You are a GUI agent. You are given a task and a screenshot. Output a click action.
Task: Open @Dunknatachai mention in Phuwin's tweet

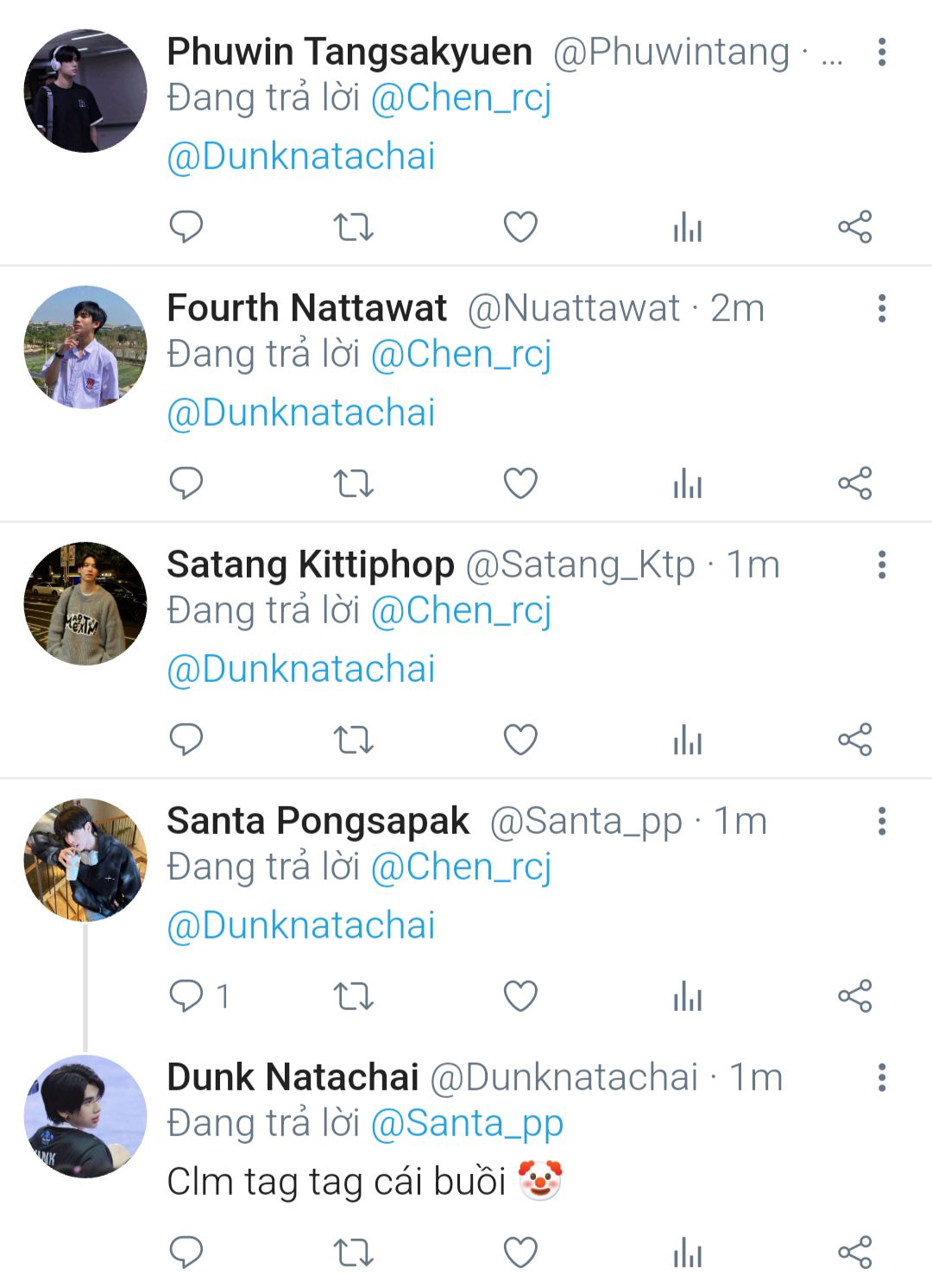click(x=301, y=157)
